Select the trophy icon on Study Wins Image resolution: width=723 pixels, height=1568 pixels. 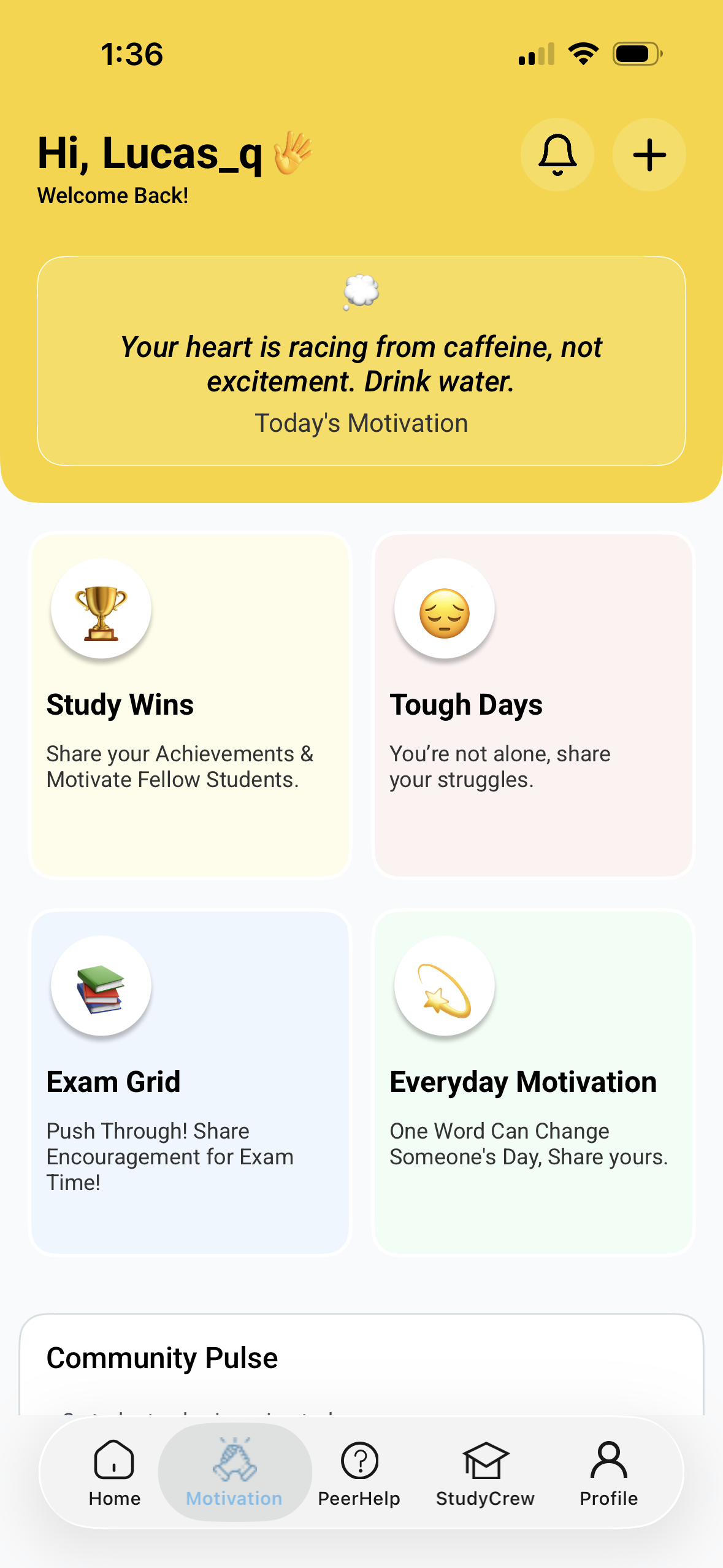click(x=101, y=608)
